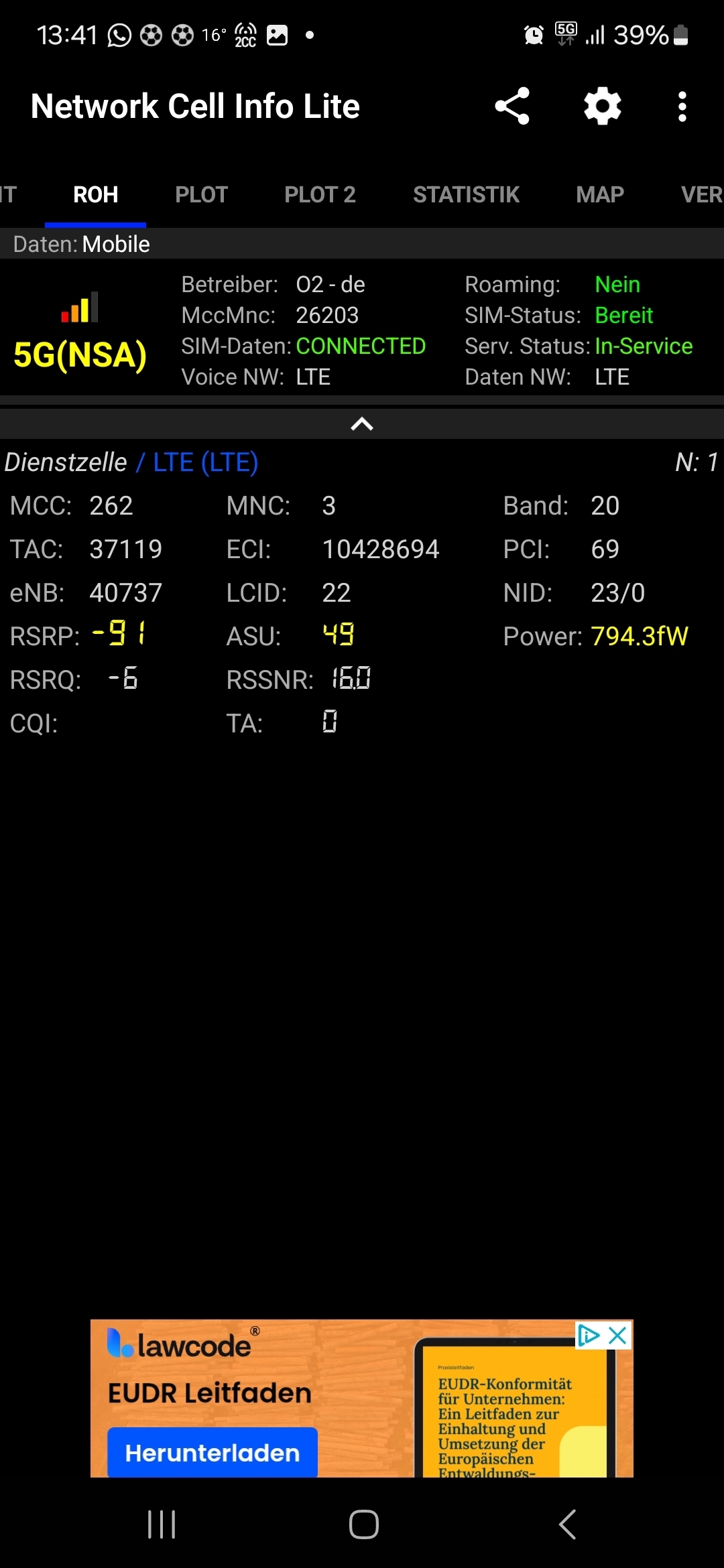Share the cell info
Screen dimensions: 724x1568
[512, 107]
